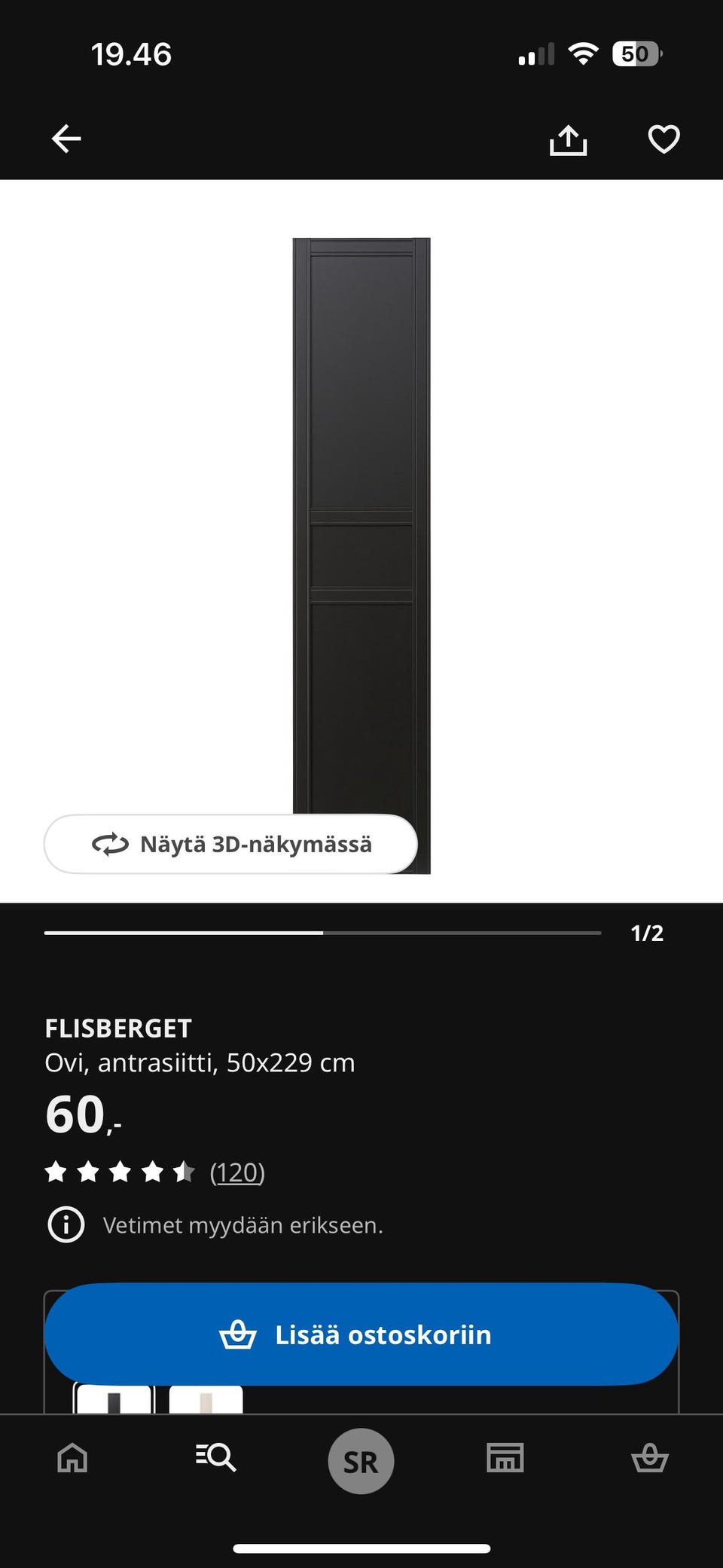Tap the info icon next to handles notice
Image resolution: width=723 pixels, height=1568 pixels.
click(66, 1224)
